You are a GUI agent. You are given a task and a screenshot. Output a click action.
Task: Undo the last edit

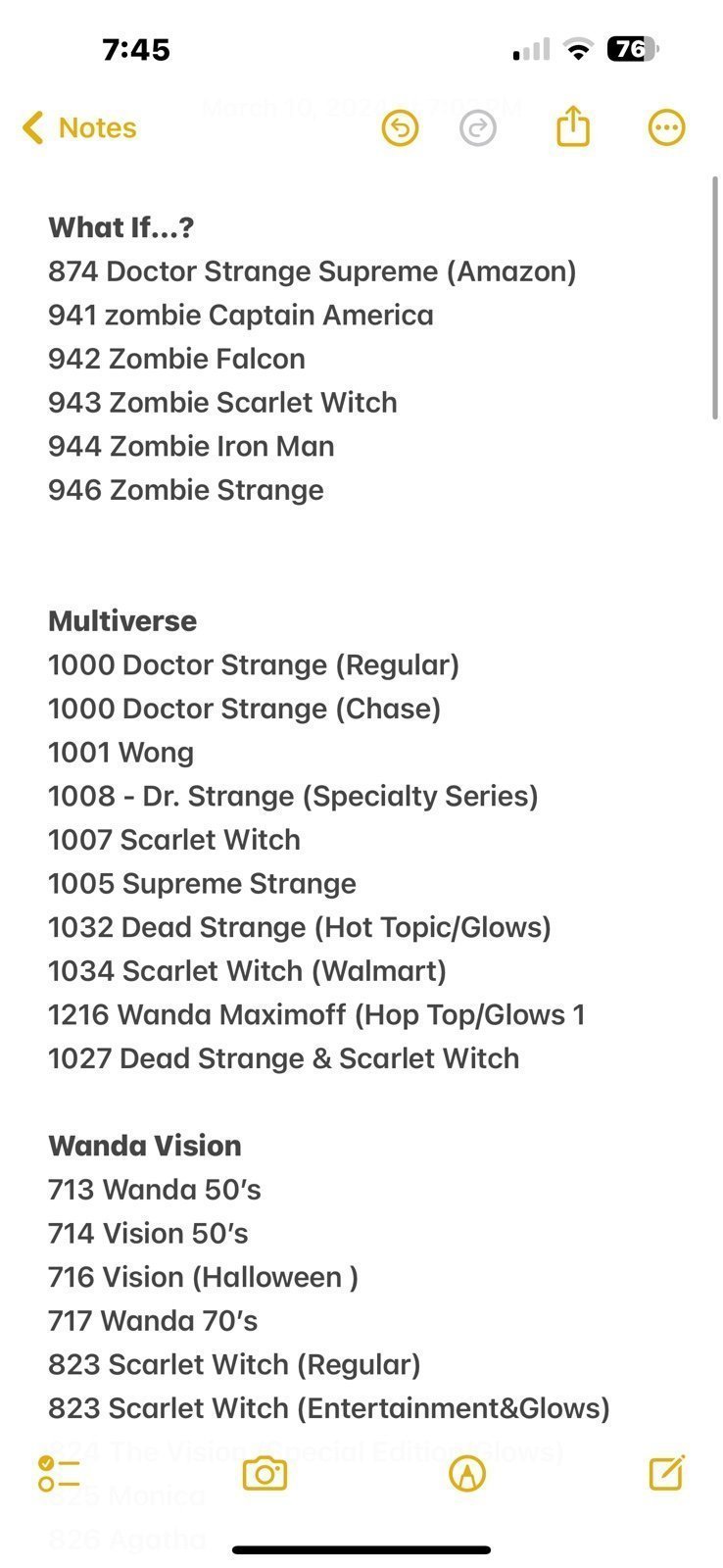coord(400,128)
